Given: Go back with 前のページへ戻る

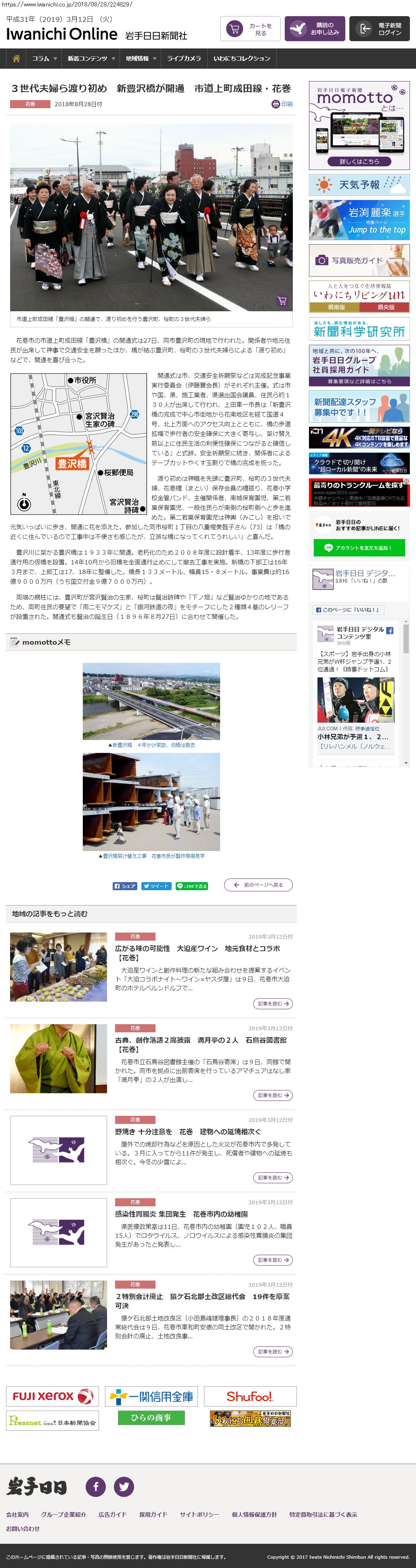Looking at the screenshot, I should [x=258, y=885].
